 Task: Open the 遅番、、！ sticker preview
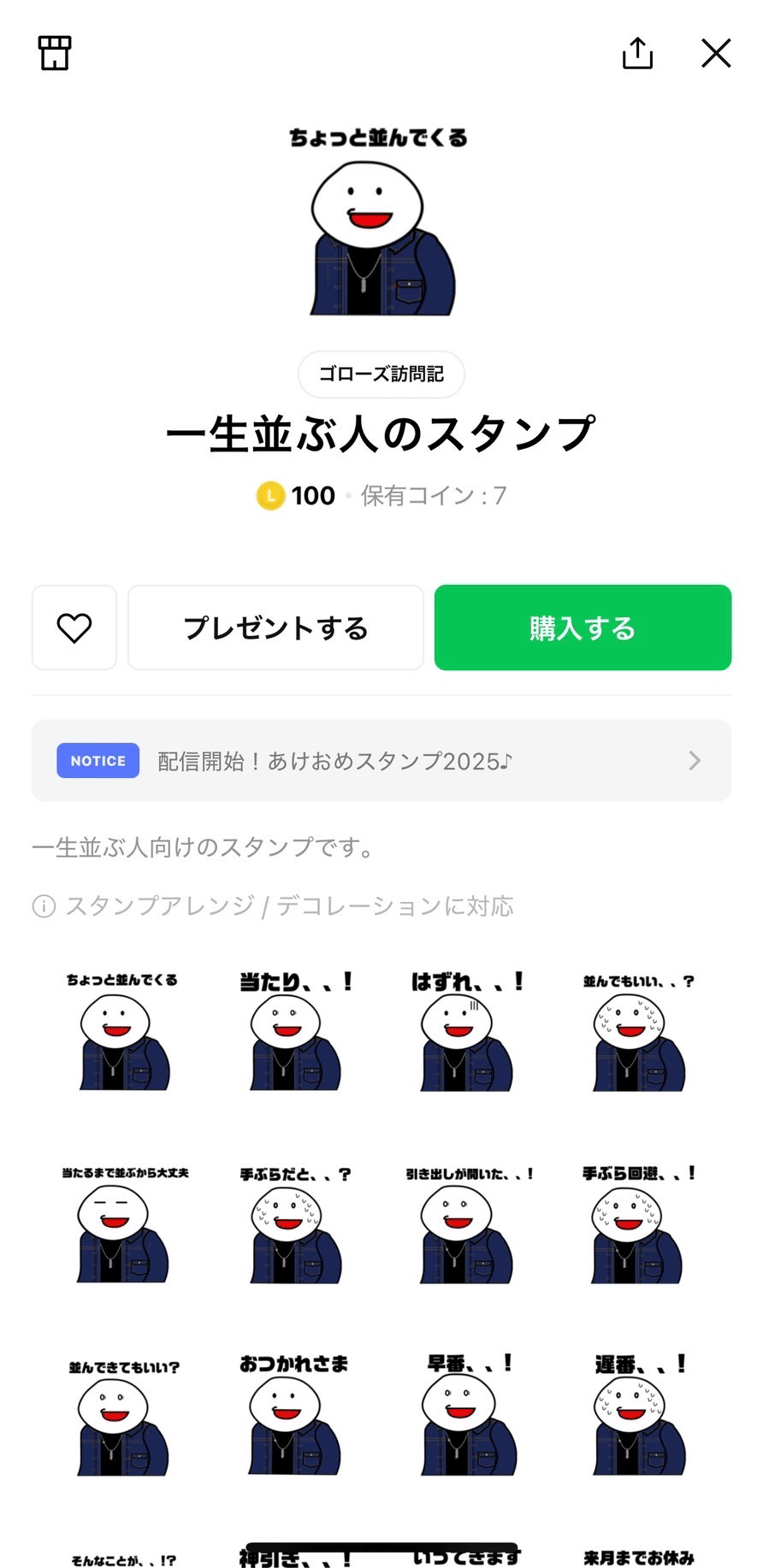(636, 1424)
